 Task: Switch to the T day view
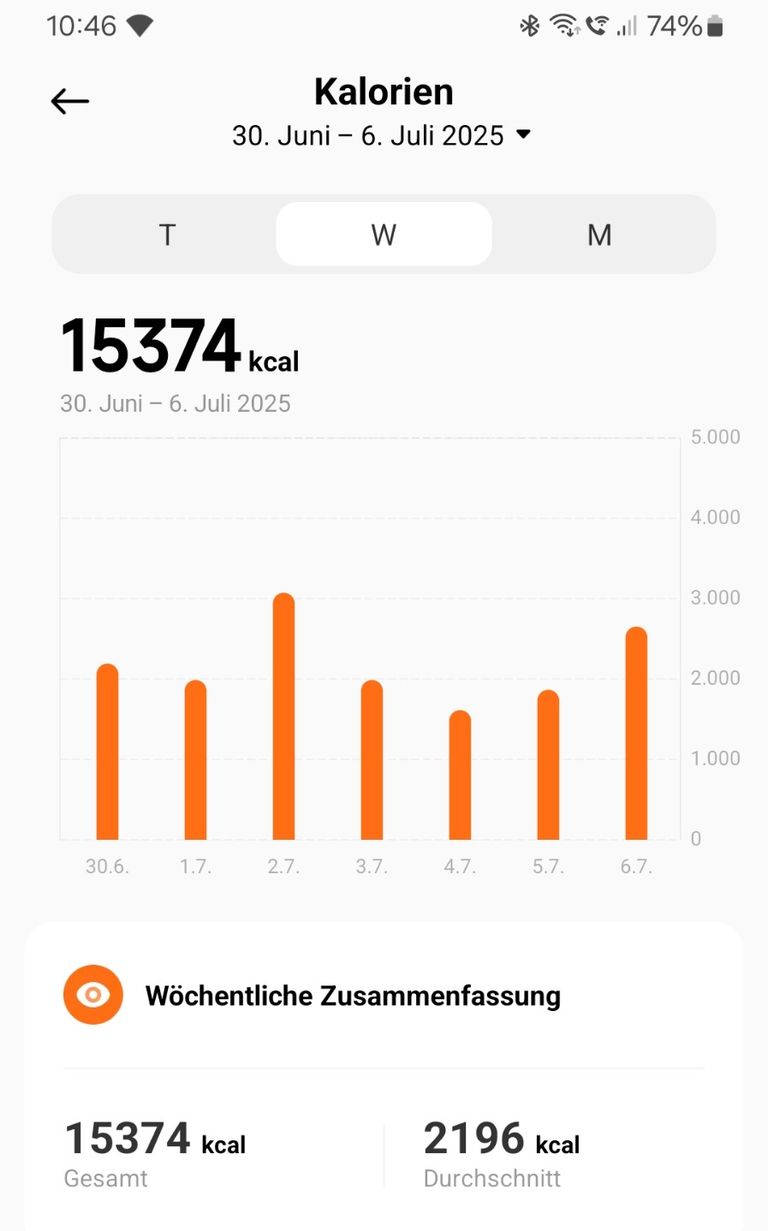click(x=167, y=235)
